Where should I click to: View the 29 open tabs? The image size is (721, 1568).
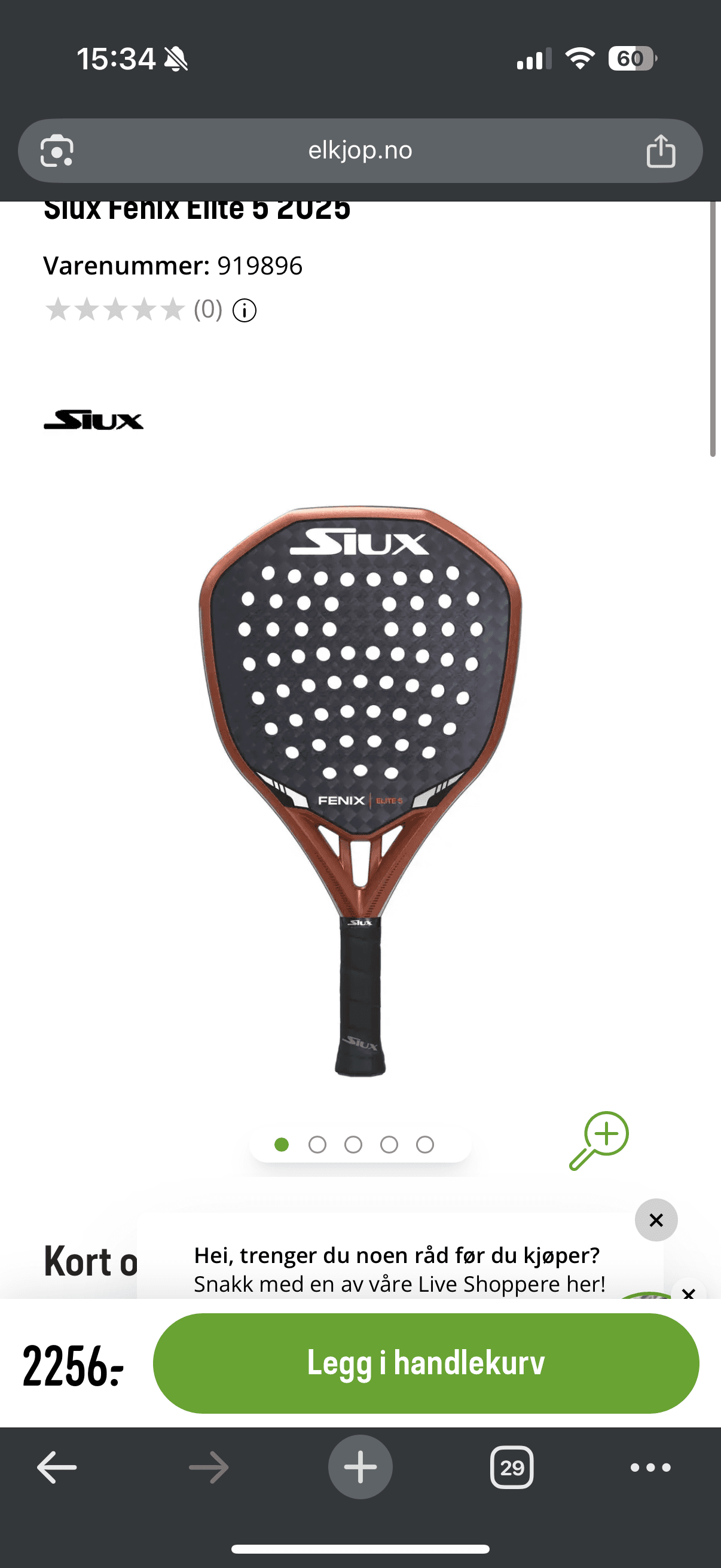point(512,1468)
